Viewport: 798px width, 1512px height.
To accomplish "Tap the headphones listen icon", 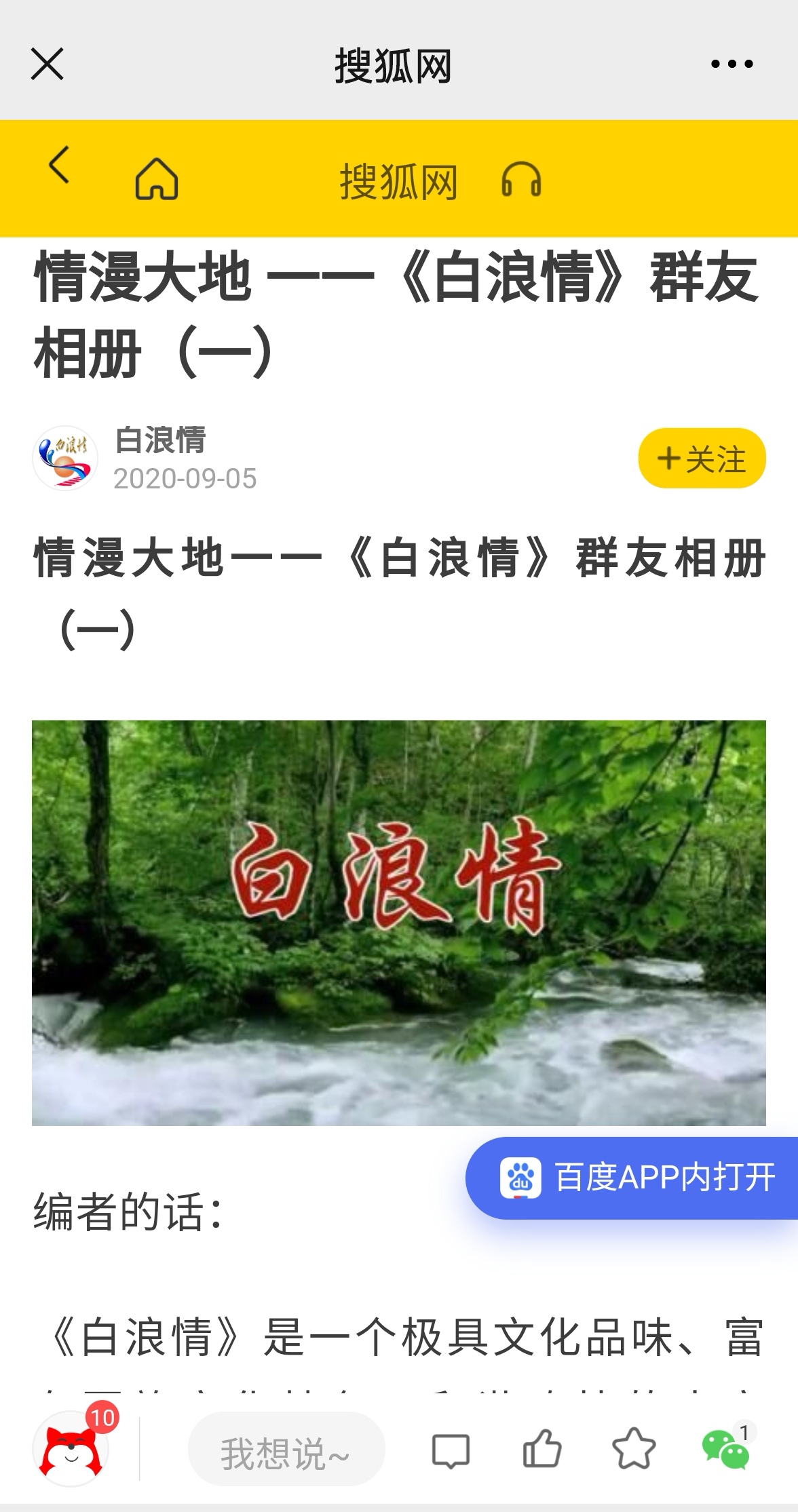I will coord(521,180).
